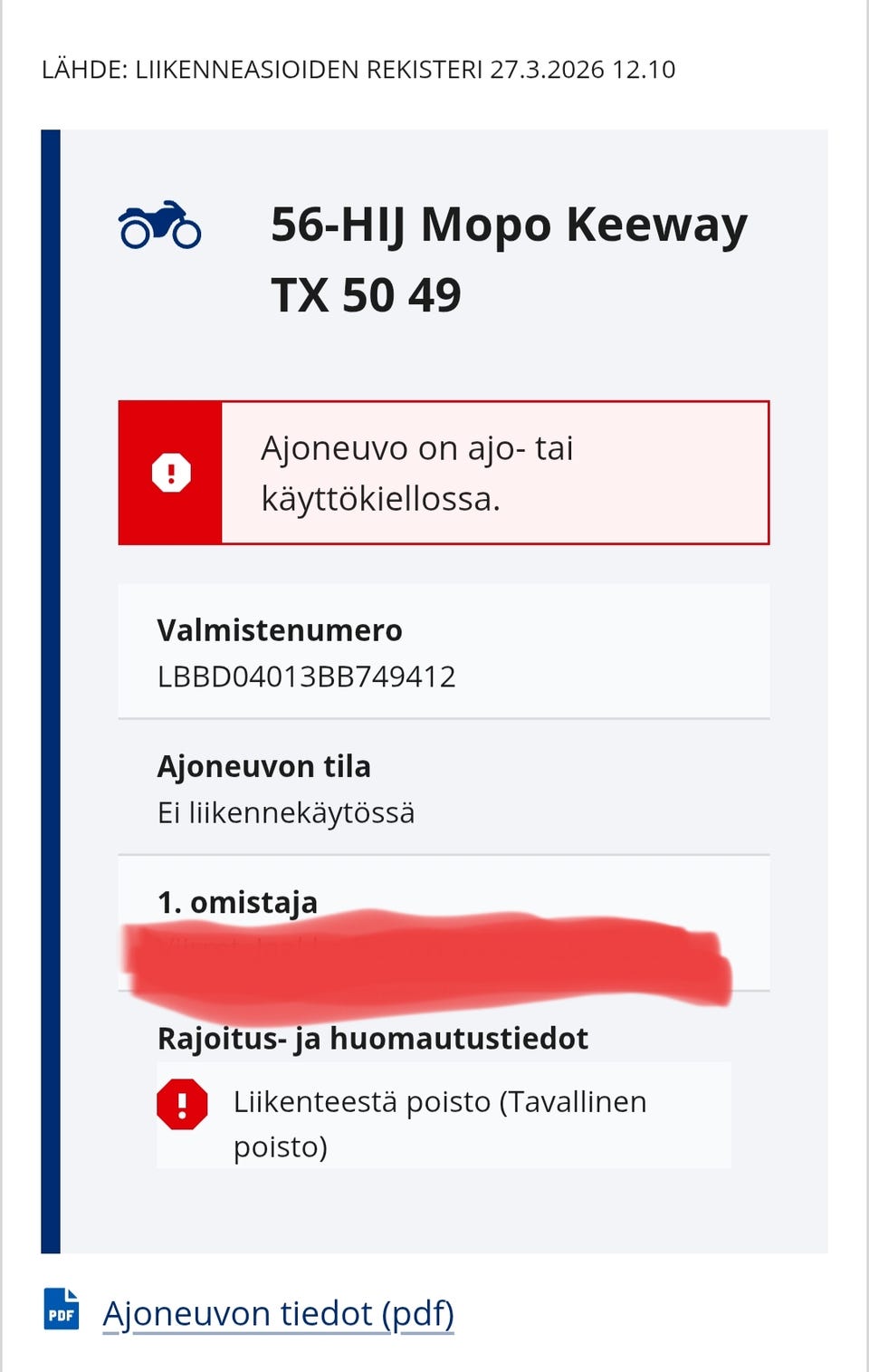869x1372 pixels.
Task: Click the LÄHDE: LIIKENNEASIOIDEN REKISTERI header text
Action: pyautogui.click(x=358, y=68)
